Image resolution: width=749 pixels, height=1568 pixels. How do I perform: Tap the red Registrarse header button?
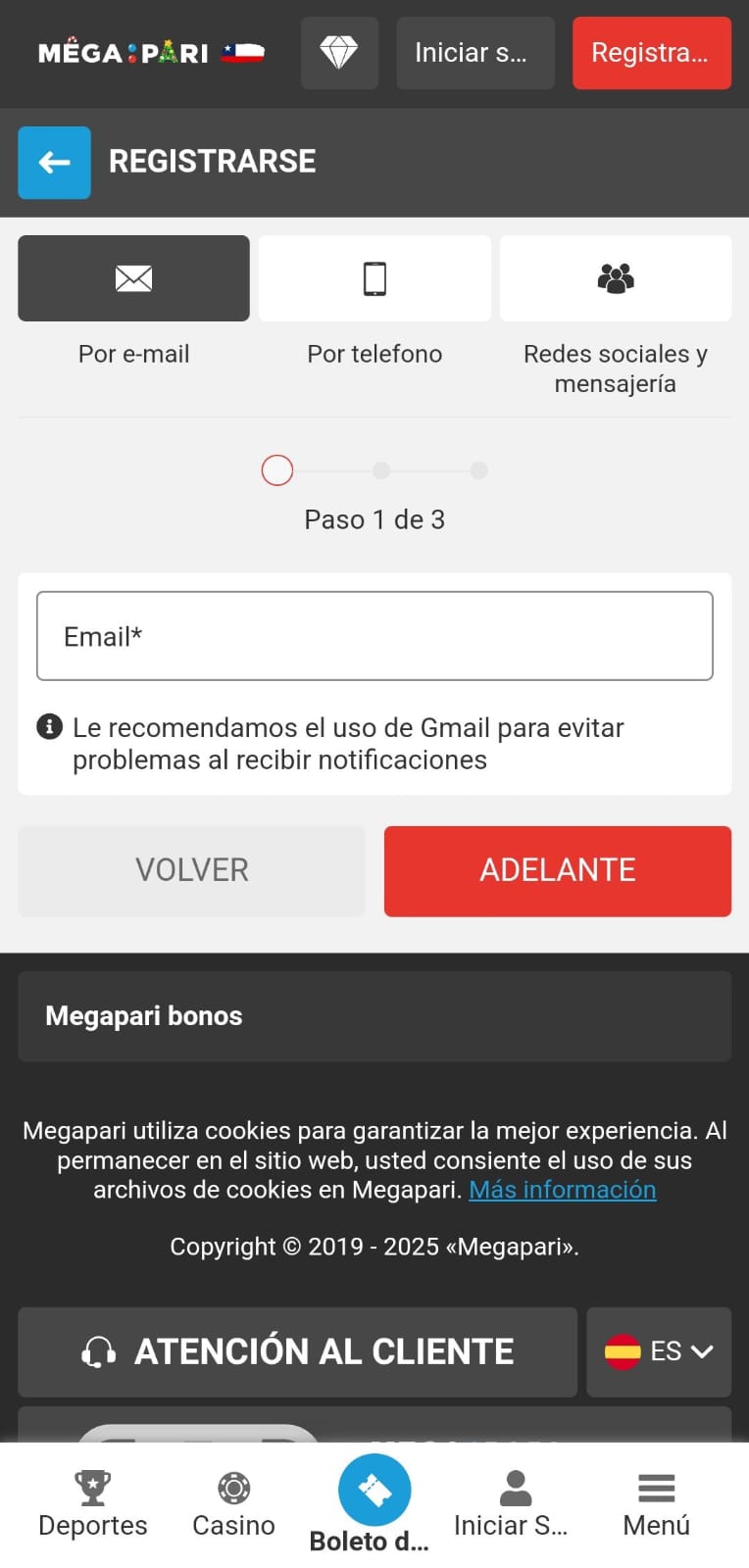(x=651, y=53)
